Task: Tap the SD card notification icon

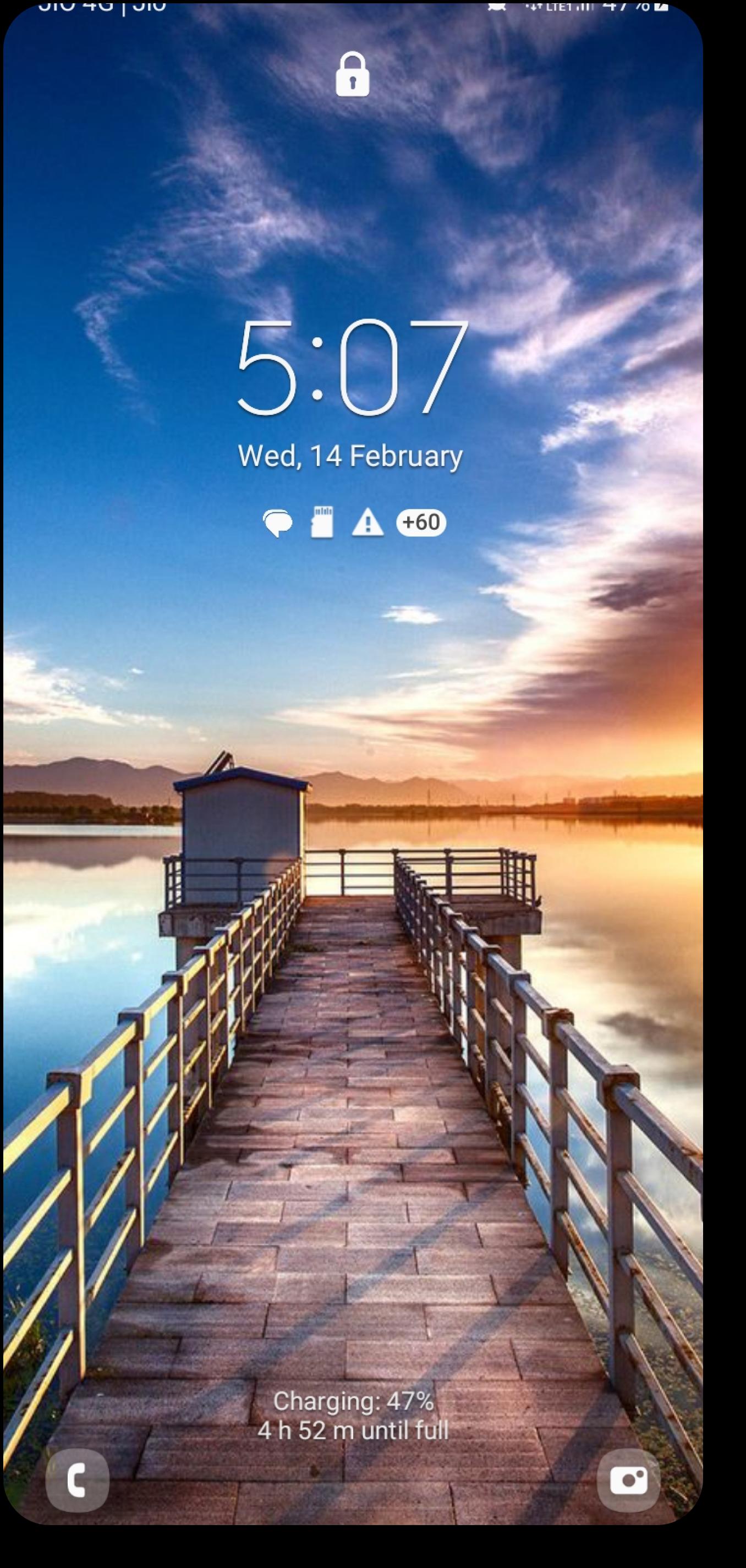Action: point(322,522)
